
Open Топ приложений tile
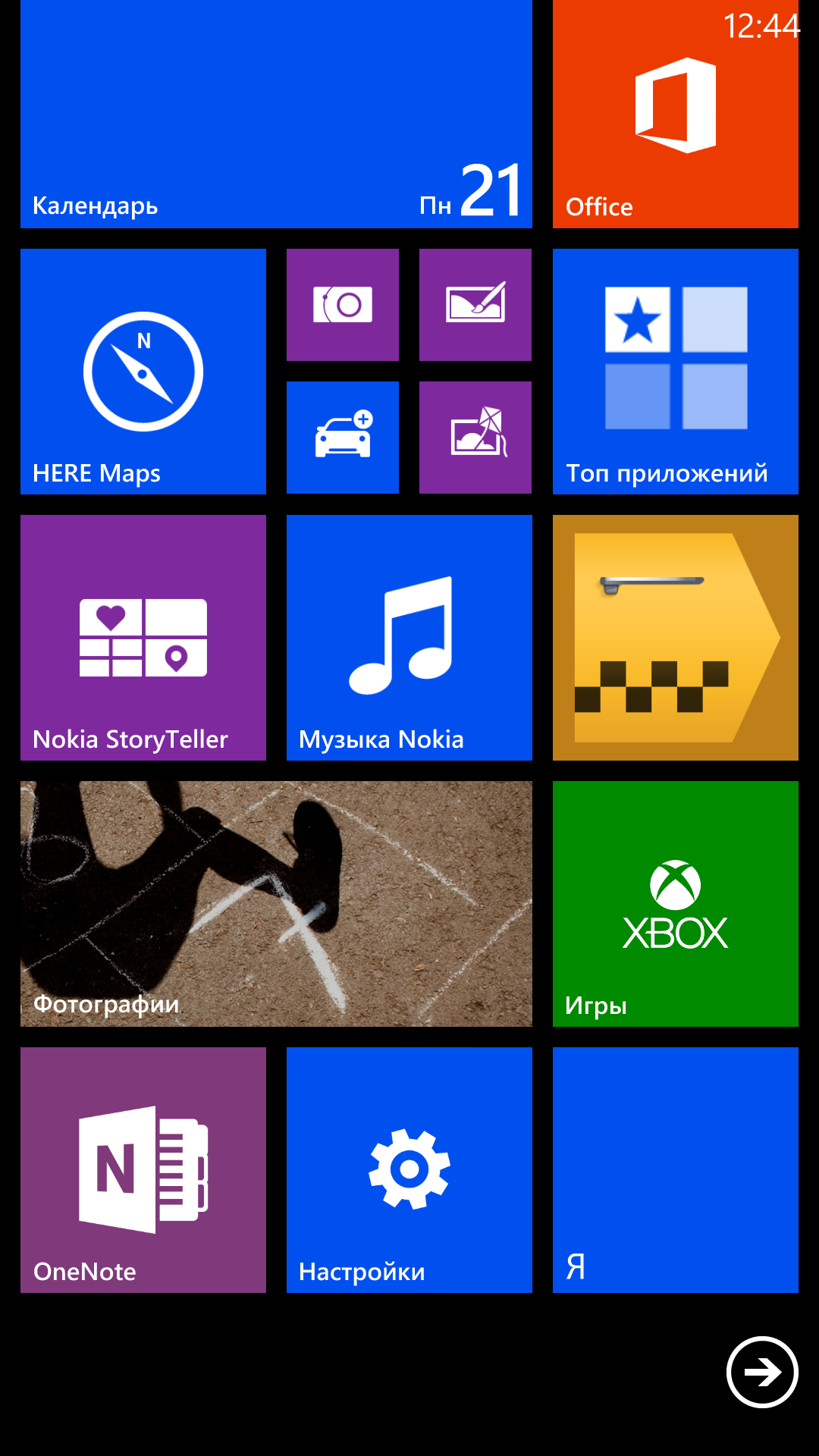point(675,372)
